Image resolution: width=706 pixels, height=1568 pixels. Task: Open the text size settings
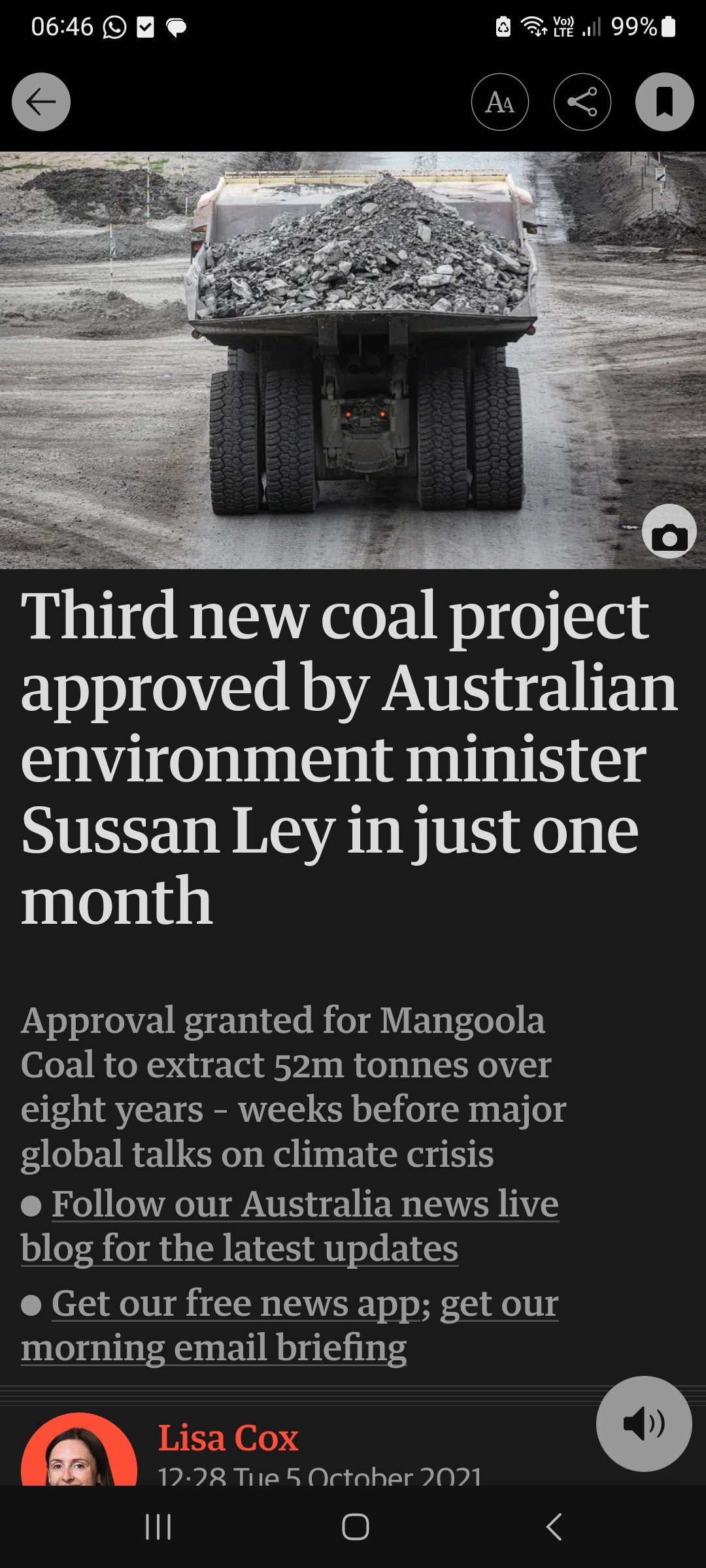click(x=500, y=102)
